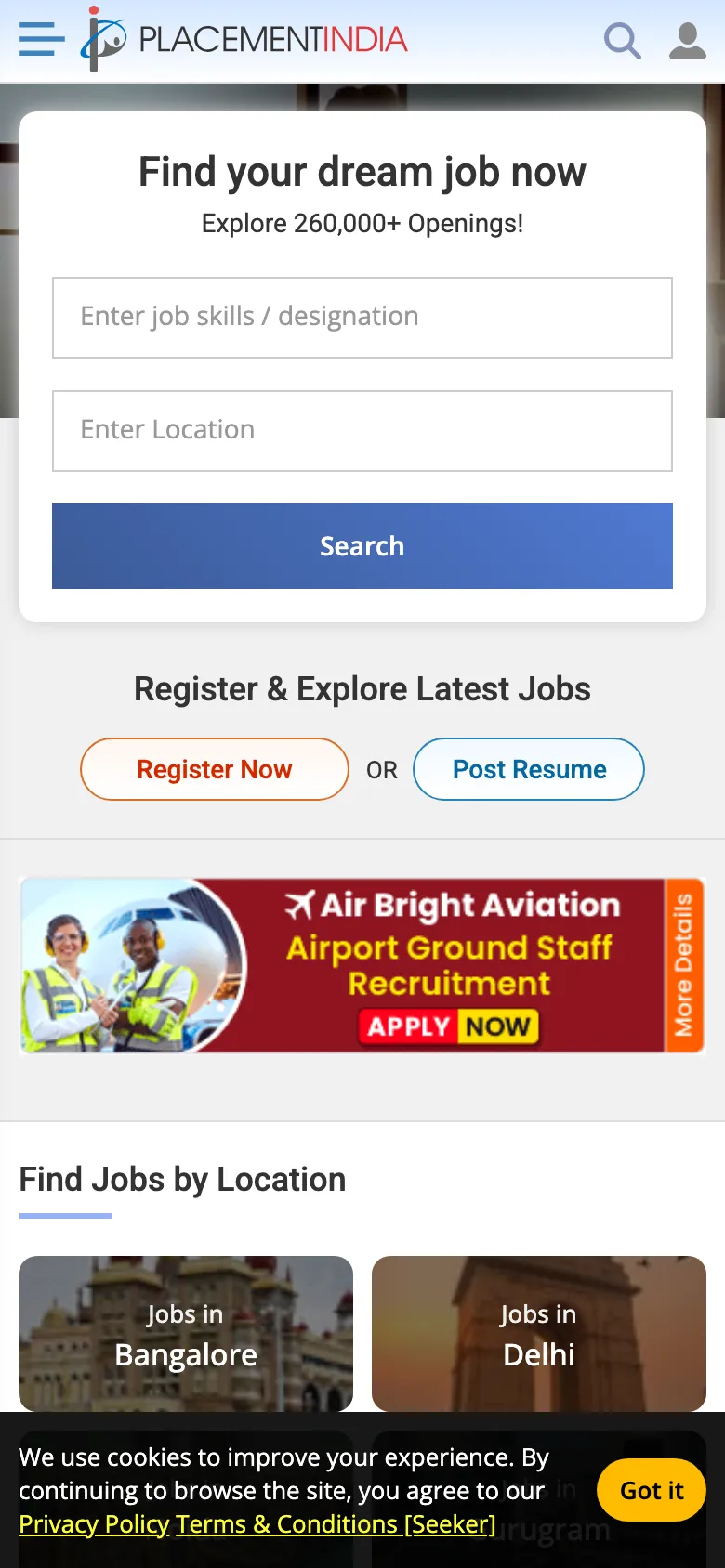The width and height of the screenshot is (725, 1568).
Task: Select Post Resume
Action: [x=529, y=769]
